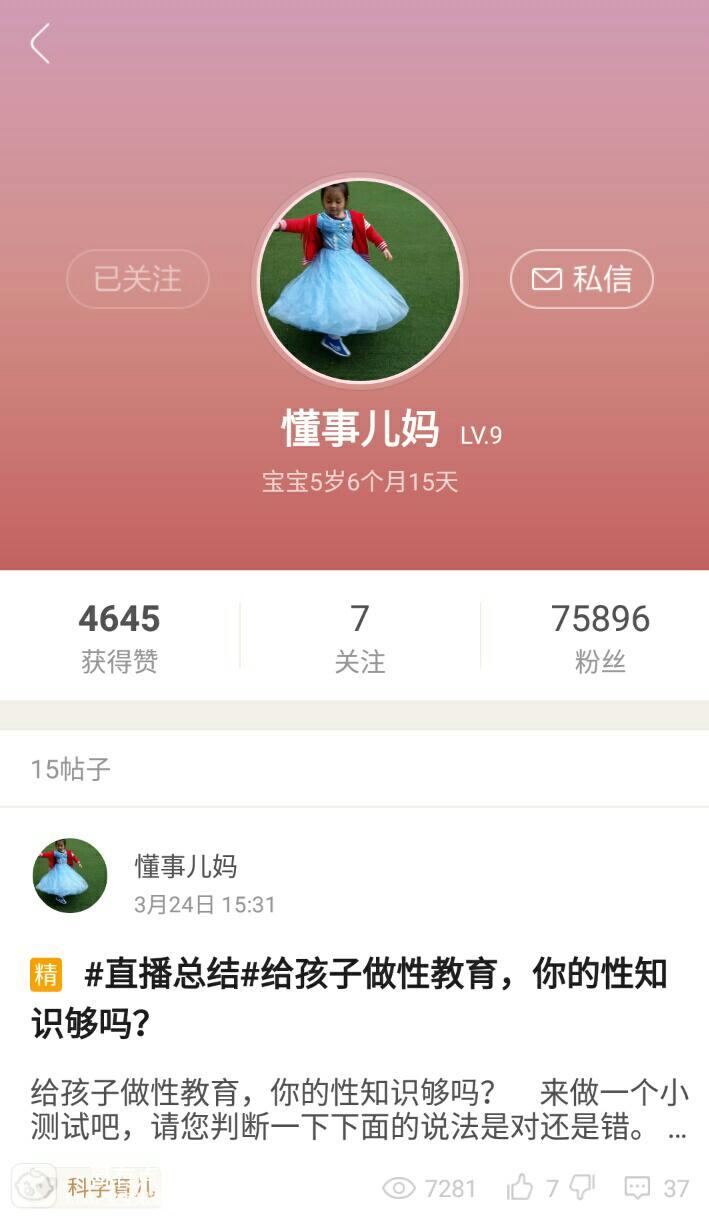Send a private message via 私信
This screenshot has height=1217, width=709.
point(582,279)
